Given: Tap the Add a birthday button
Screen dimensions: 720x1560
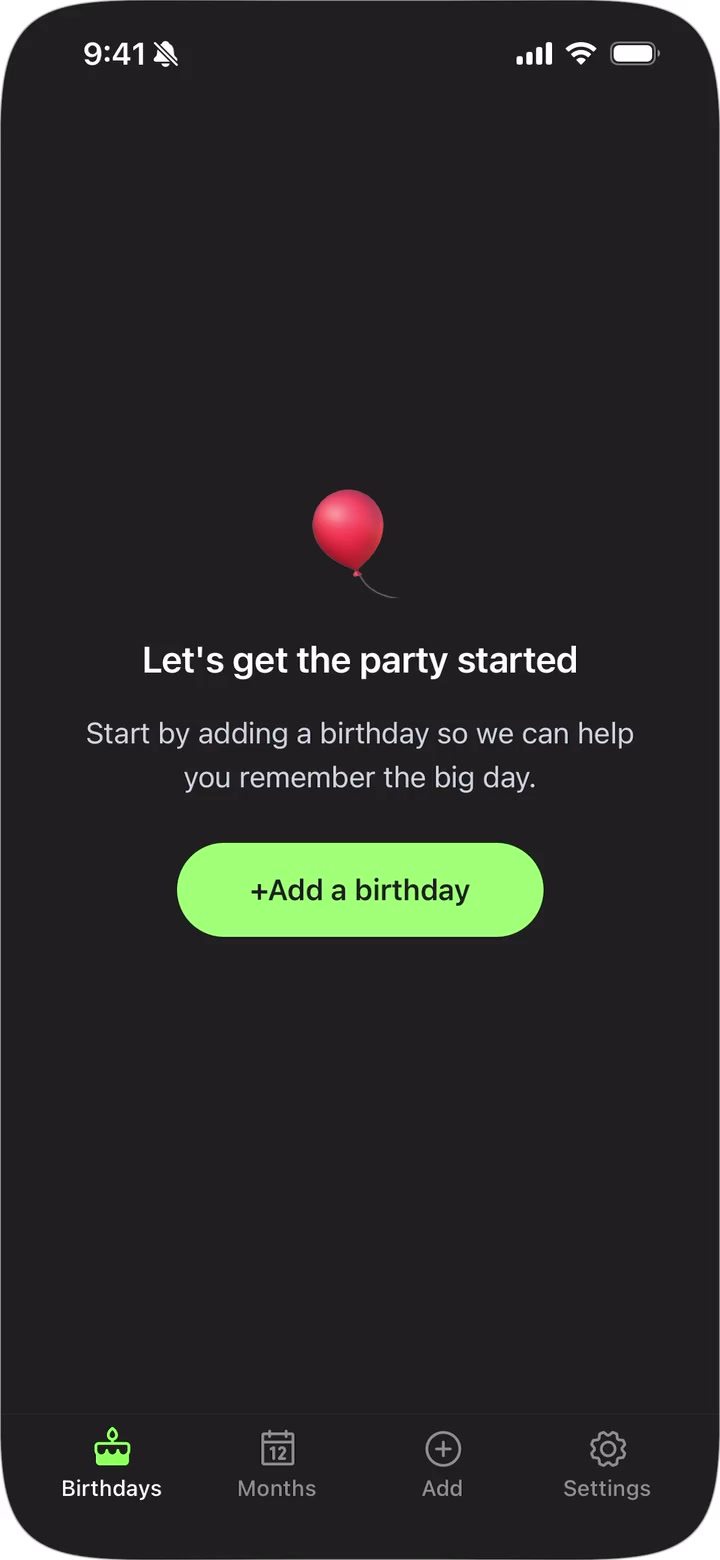Looking at the screenshot, I should (x=360, y=890).
